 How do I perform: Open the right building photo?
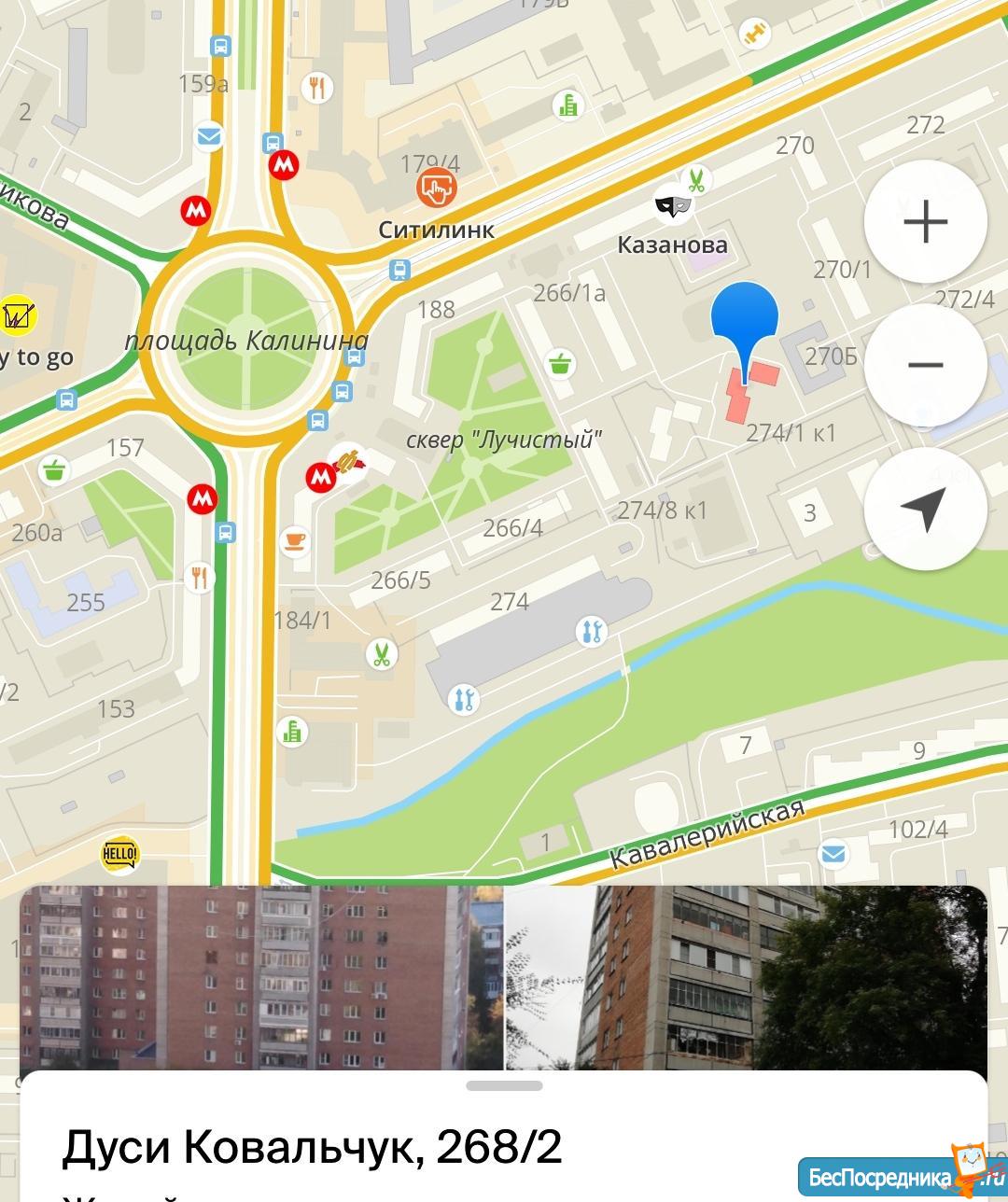pos(745,976)
